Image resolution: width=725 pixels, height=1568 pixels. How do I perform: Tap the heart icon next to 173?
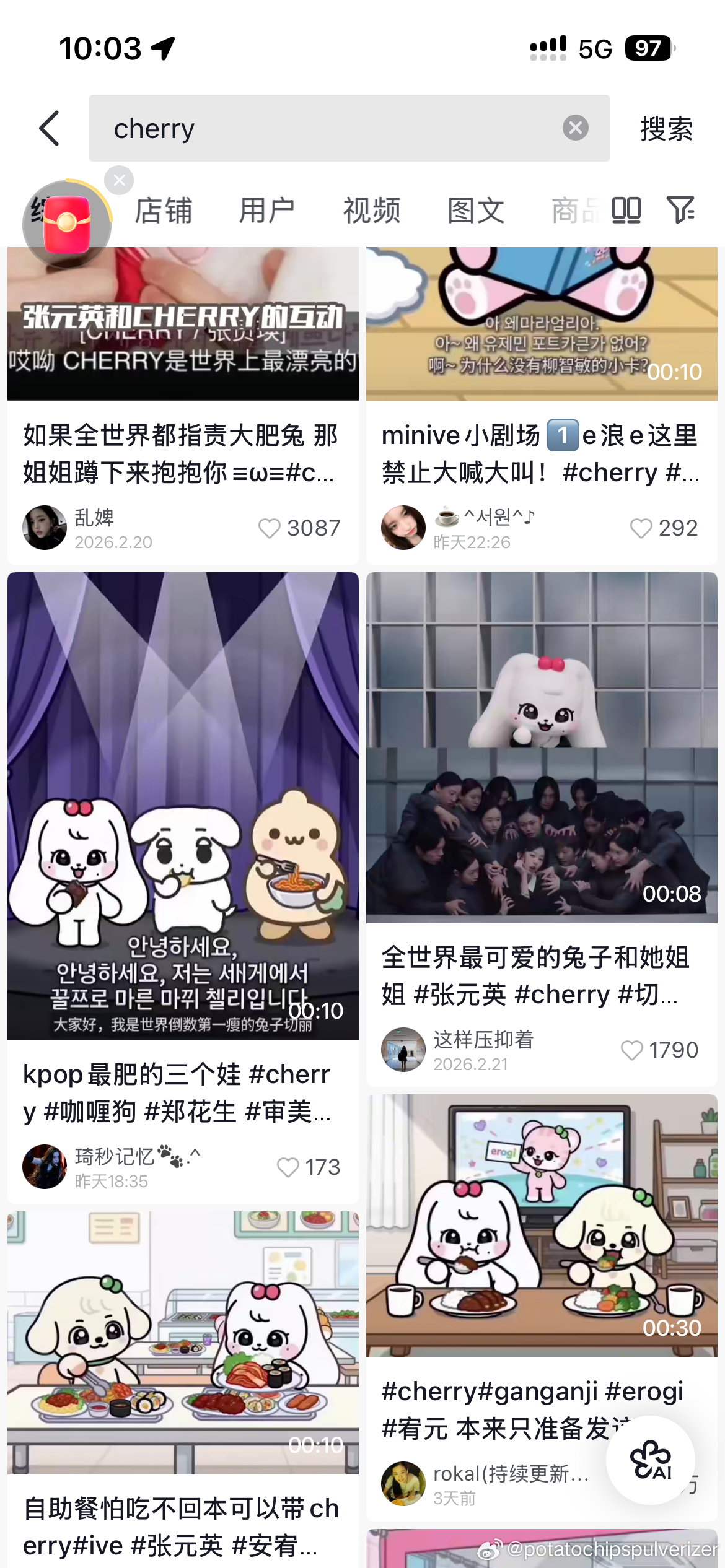(287, 1167)
